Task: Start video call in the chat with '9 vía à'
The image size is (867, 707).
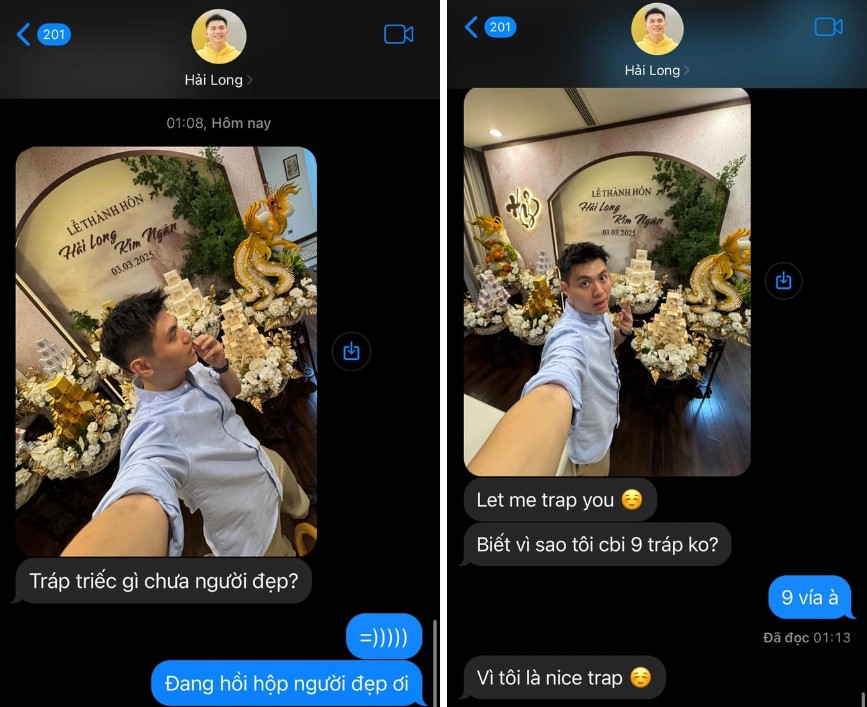Action: pyautogui.click(x=828, y=27)
